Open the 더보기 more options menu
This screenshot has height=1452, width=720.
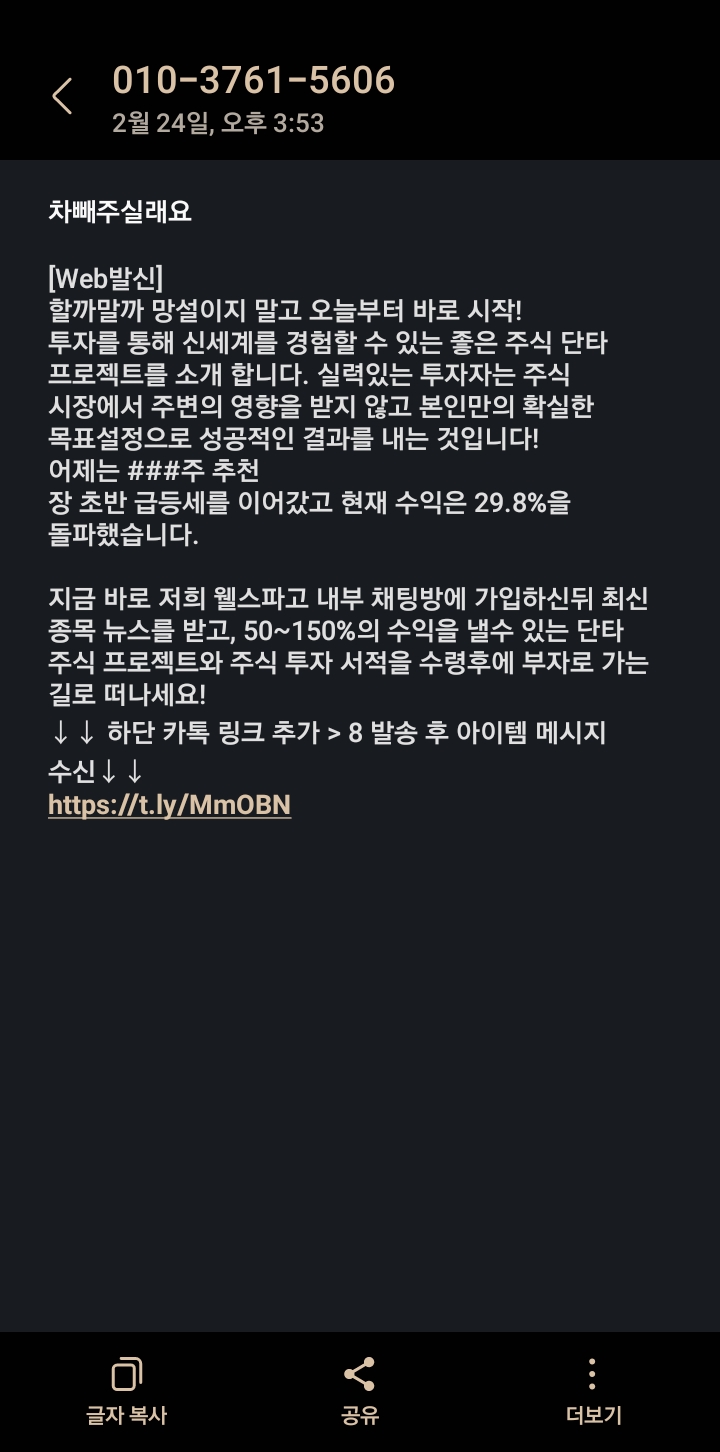pos(593,1391)
